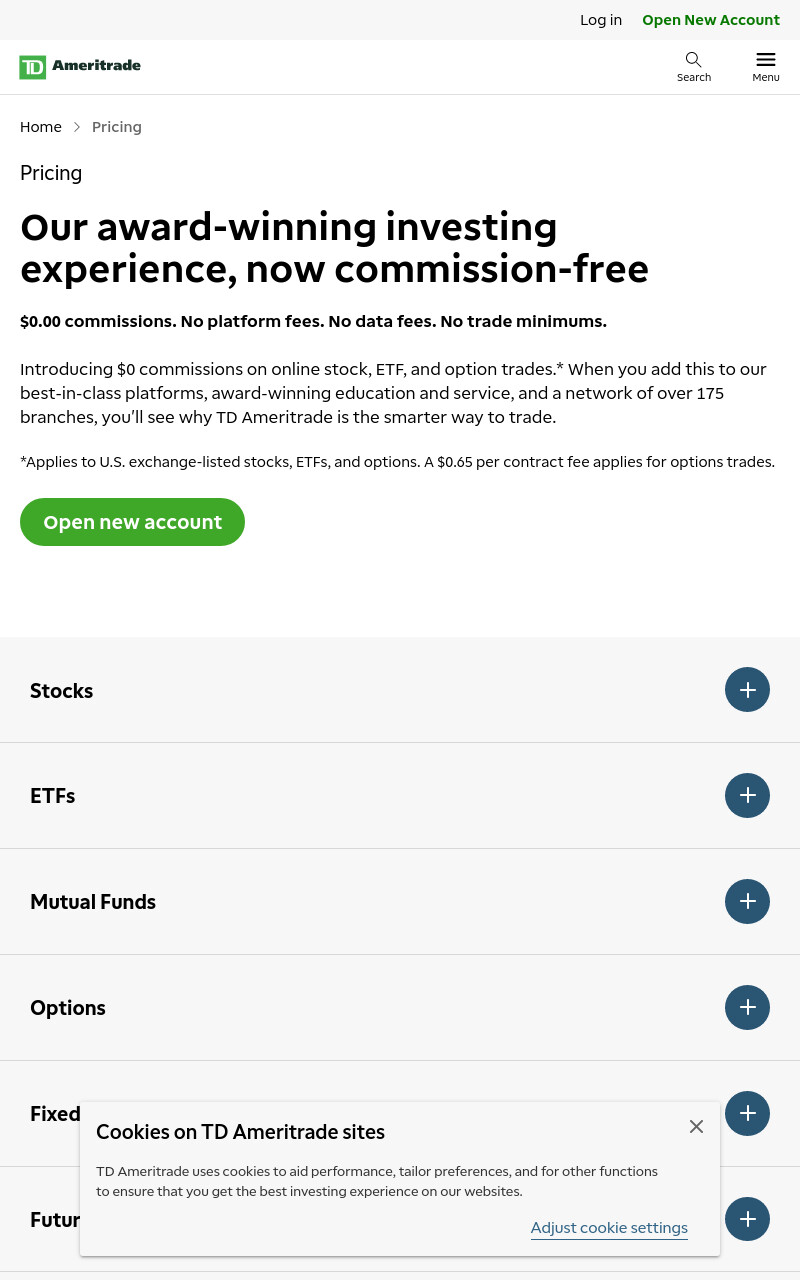This screenshot has width=800, height=1280.
Task: Open the search icon
Action: (694, 67)
